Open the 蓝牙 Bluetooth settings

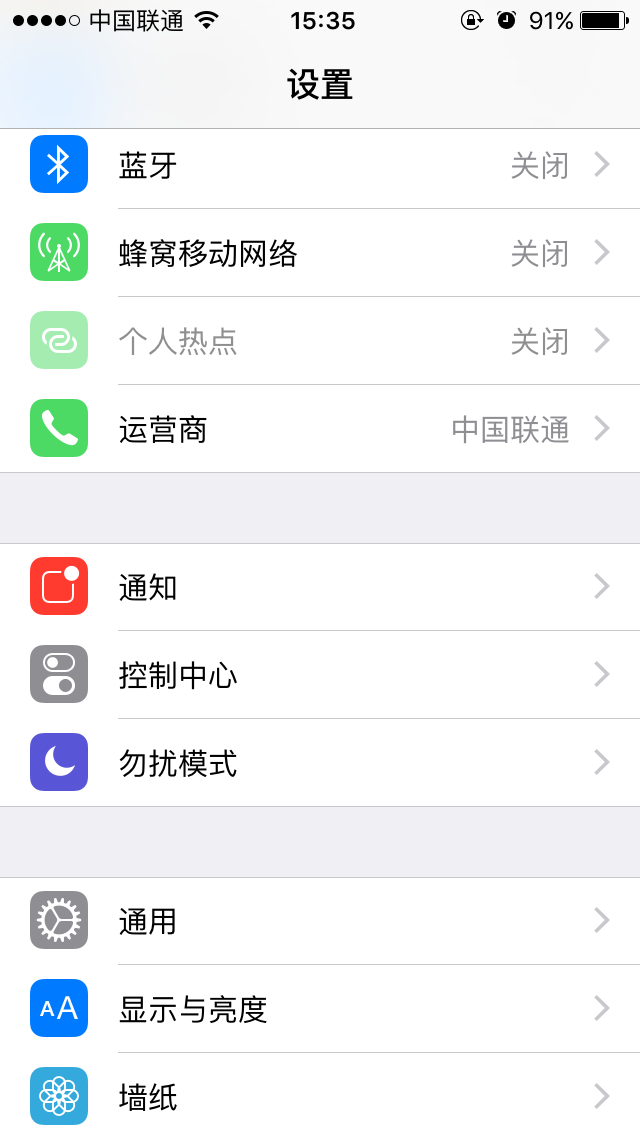click(320, 165)
